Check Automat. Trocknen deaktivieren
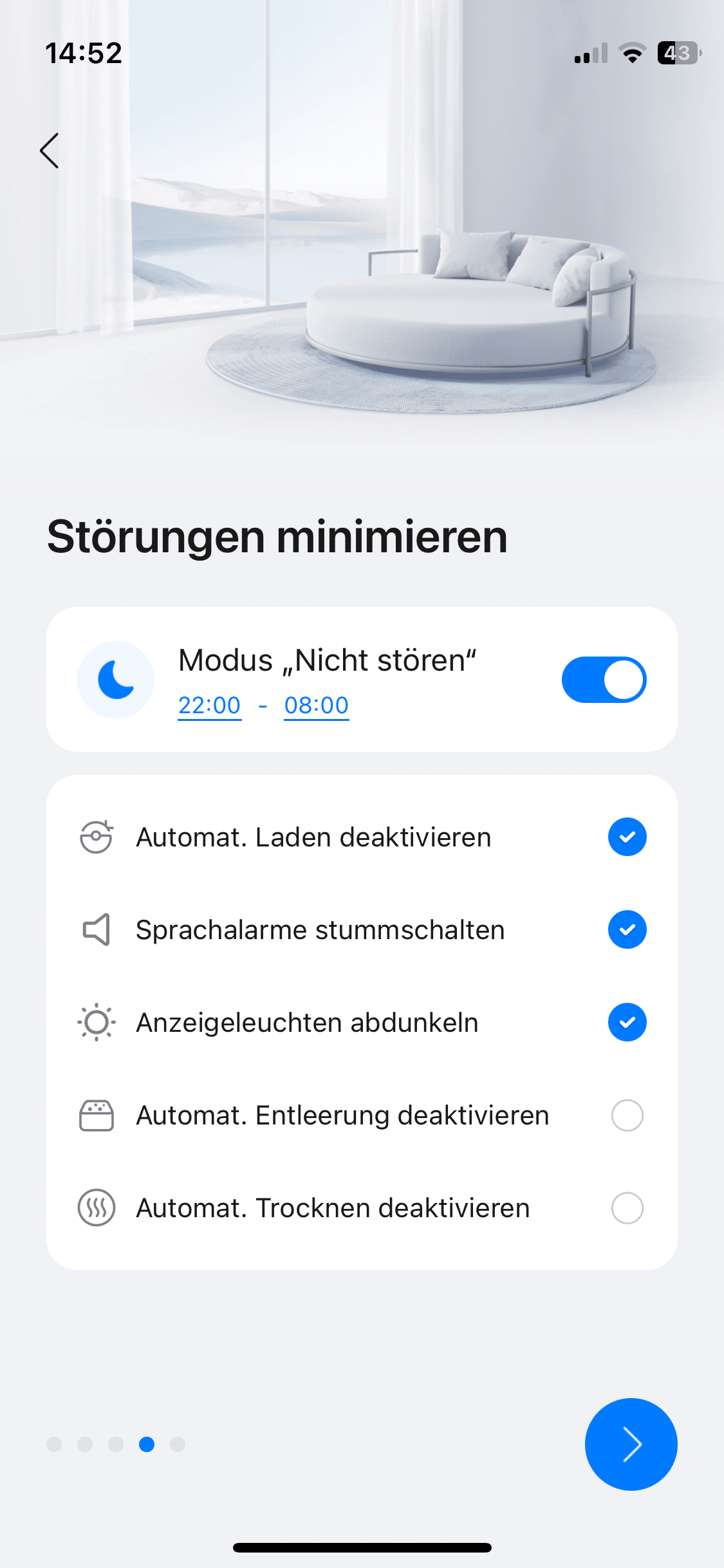 point(627,1208)
